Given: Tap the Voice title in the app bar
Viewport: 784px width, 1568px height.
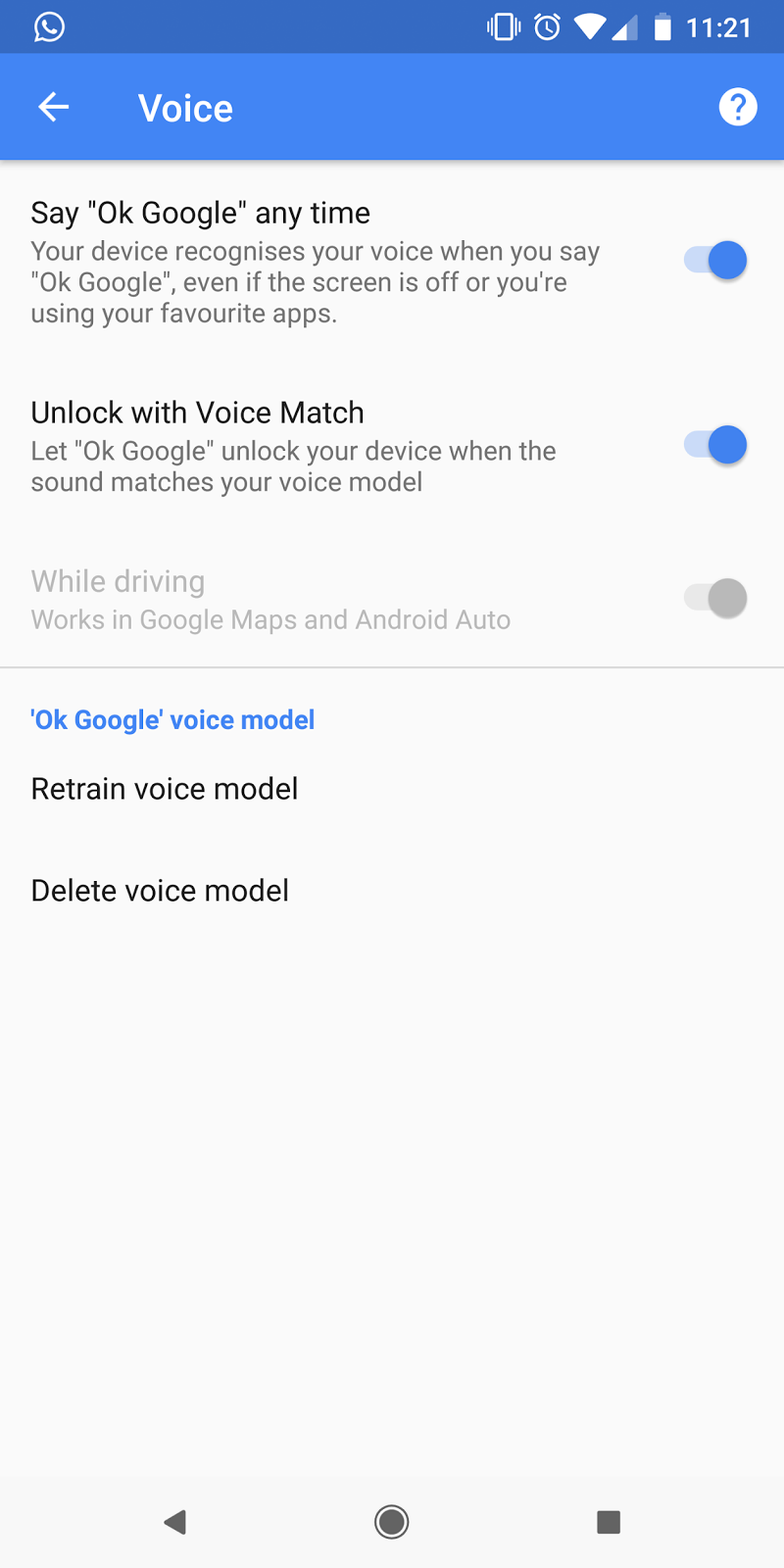Looking at the screenshot, I should 185,107.
